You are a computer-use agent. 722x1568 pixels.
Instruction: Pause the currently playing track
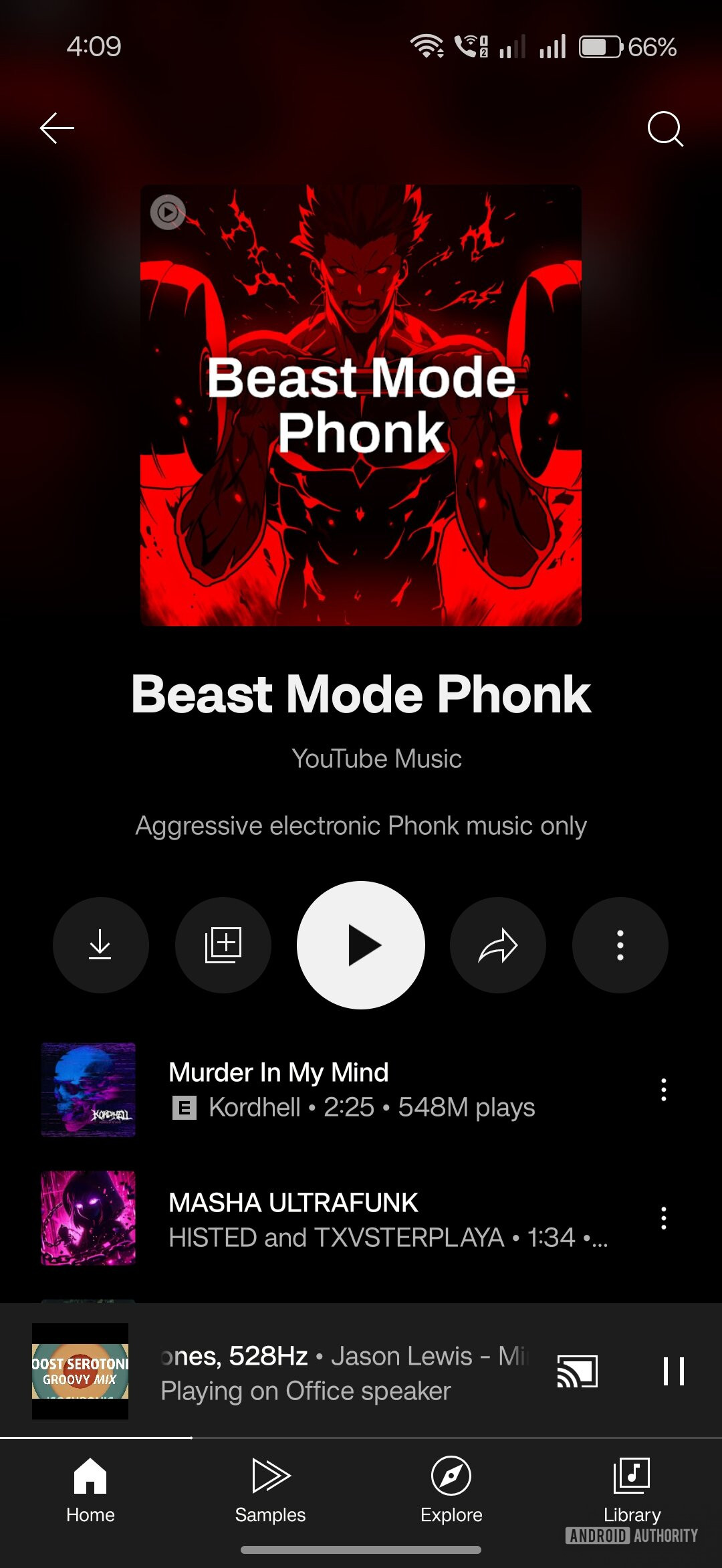point(673,1371)
